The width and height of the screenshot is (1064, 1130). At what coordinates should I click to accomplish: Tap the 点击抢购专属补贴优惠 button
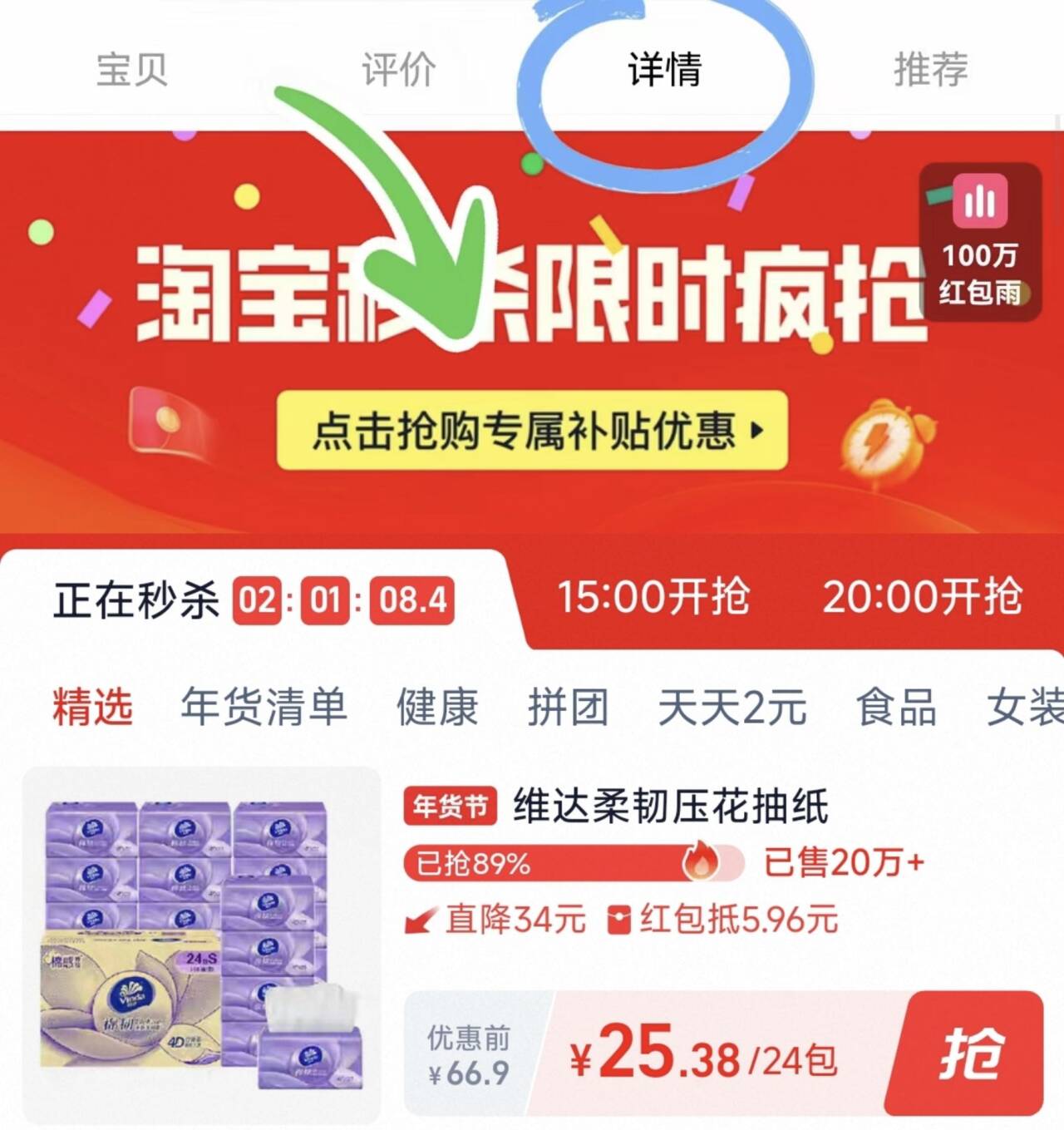tap(532, 431)
